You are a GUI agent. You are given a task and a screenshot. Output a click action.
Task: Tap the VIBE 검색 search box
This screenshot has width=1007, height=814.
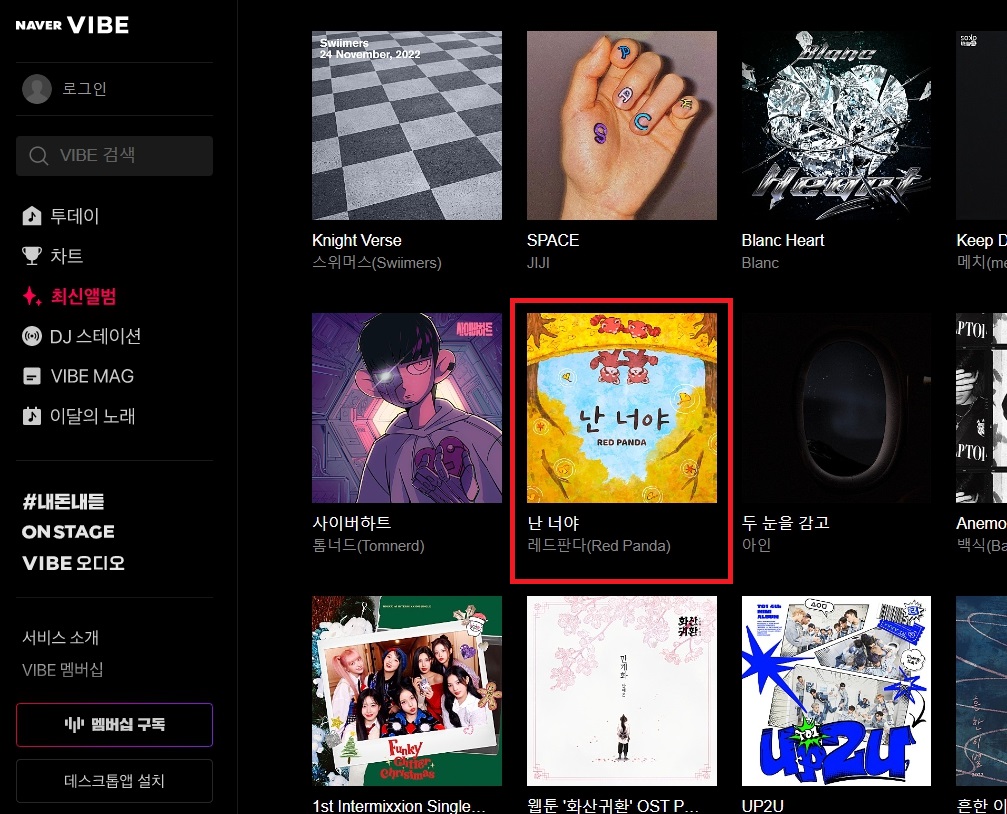(114, 156)
